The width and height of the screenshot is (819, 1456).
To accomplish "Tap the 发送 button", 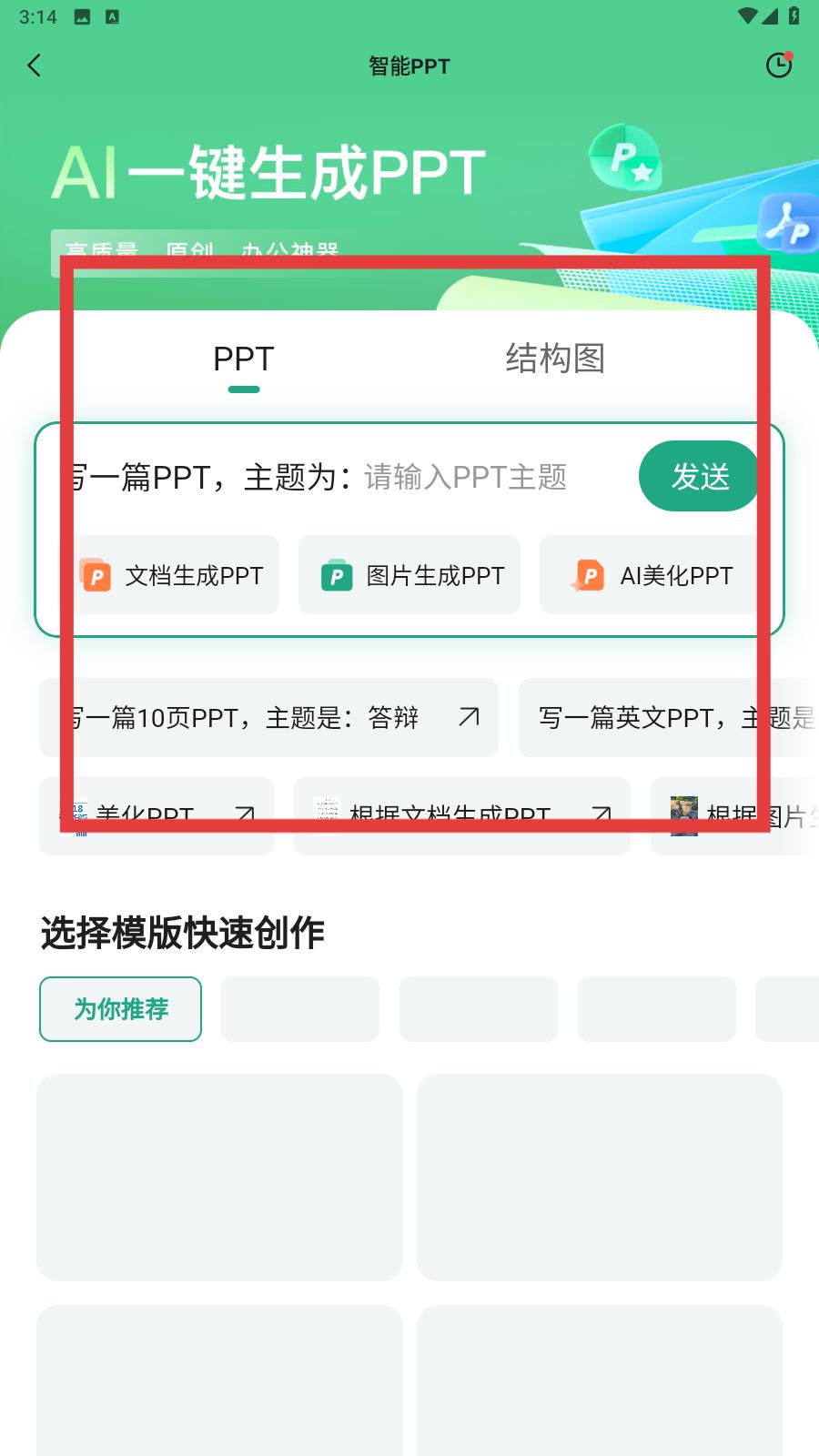I will click(700, 476).
